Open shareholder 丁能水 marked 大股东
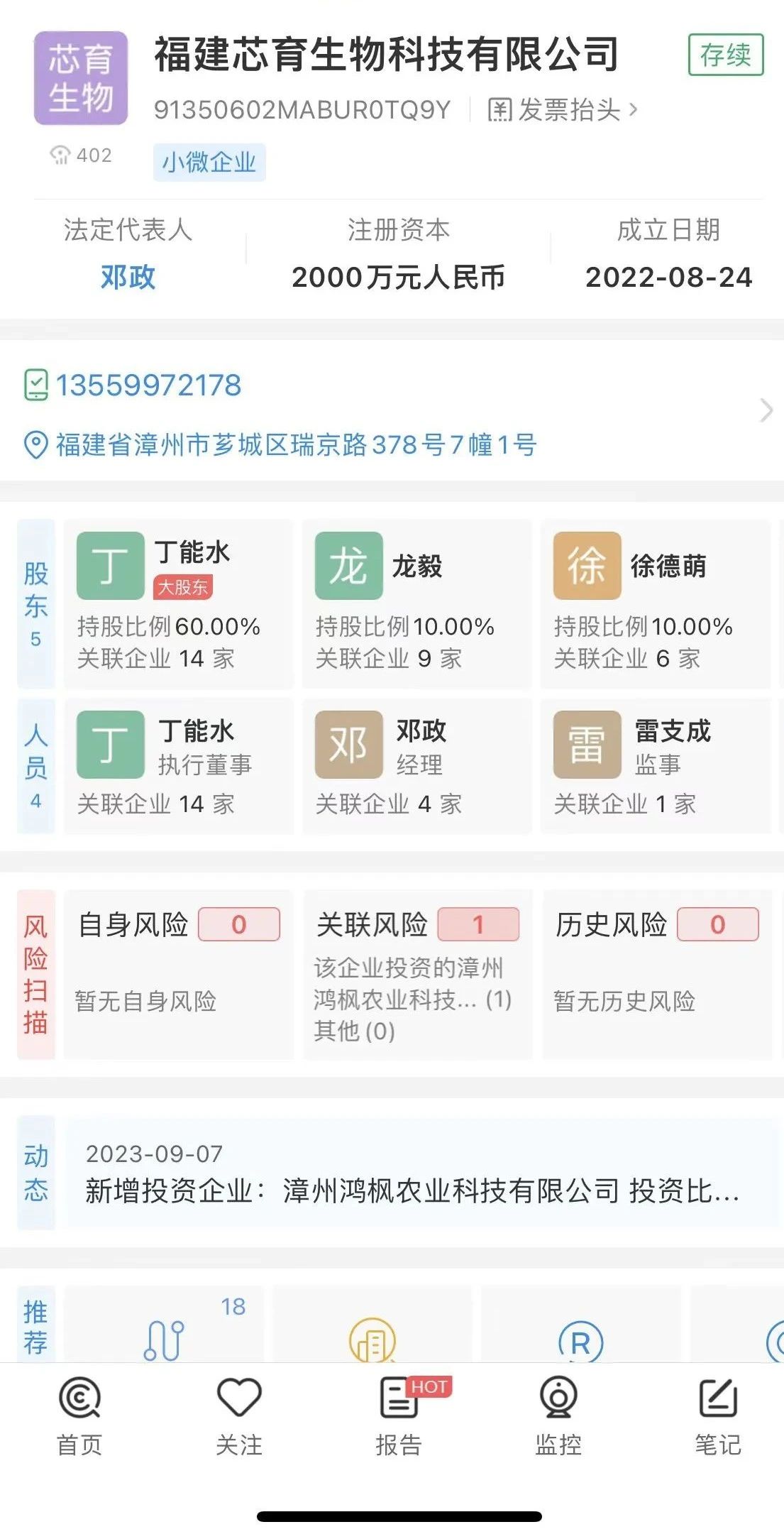 coord(178,604)
